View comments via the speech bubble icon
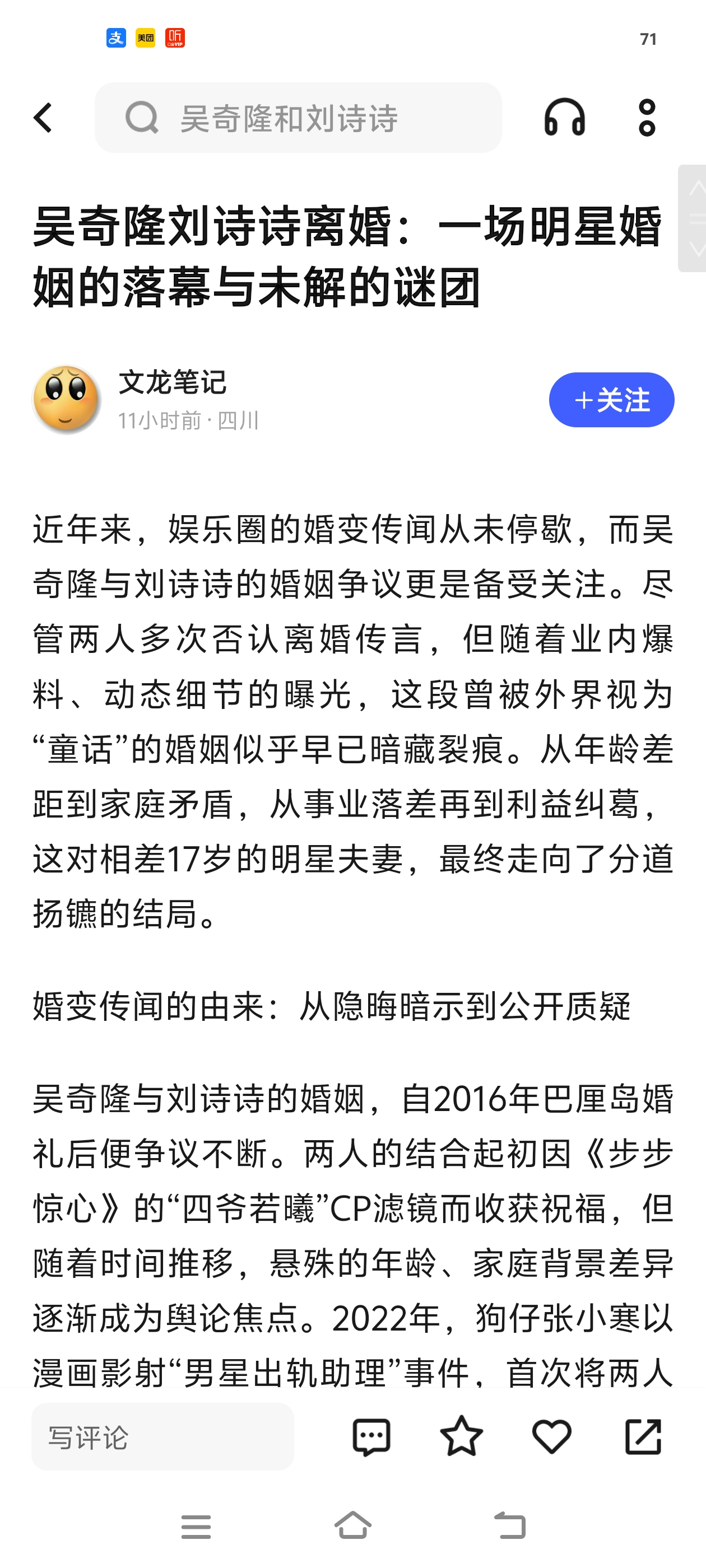Viewport: 706px width, 1568px height. point(371,1436)
